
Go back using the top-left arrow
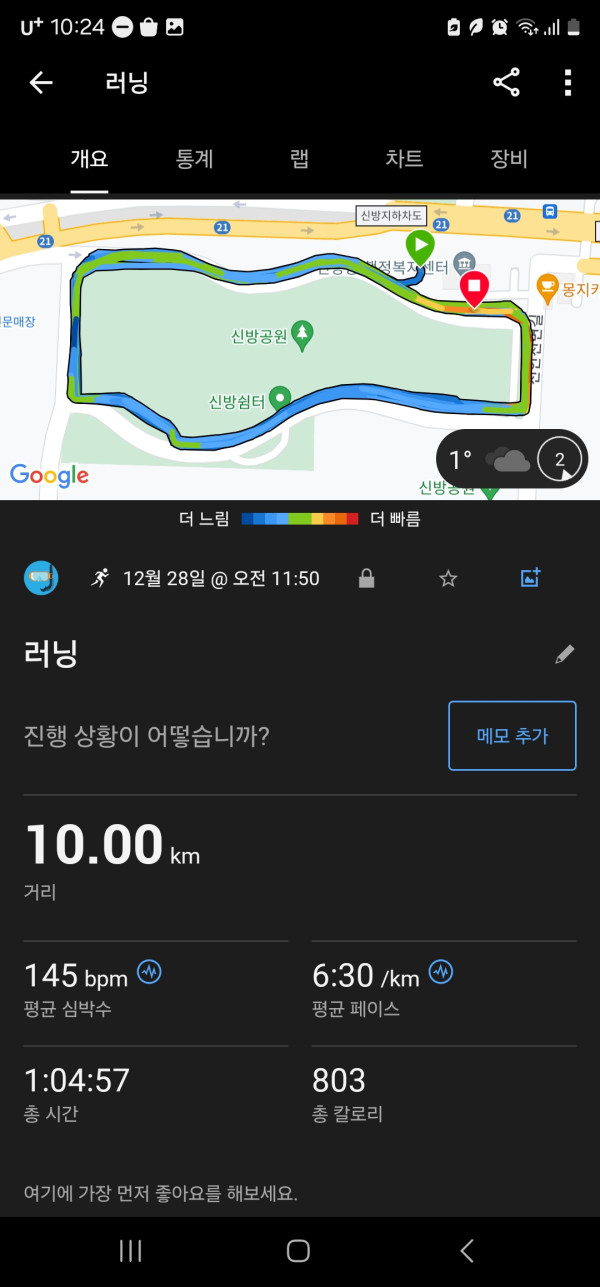pyautogui.click(x=41, y=83)
